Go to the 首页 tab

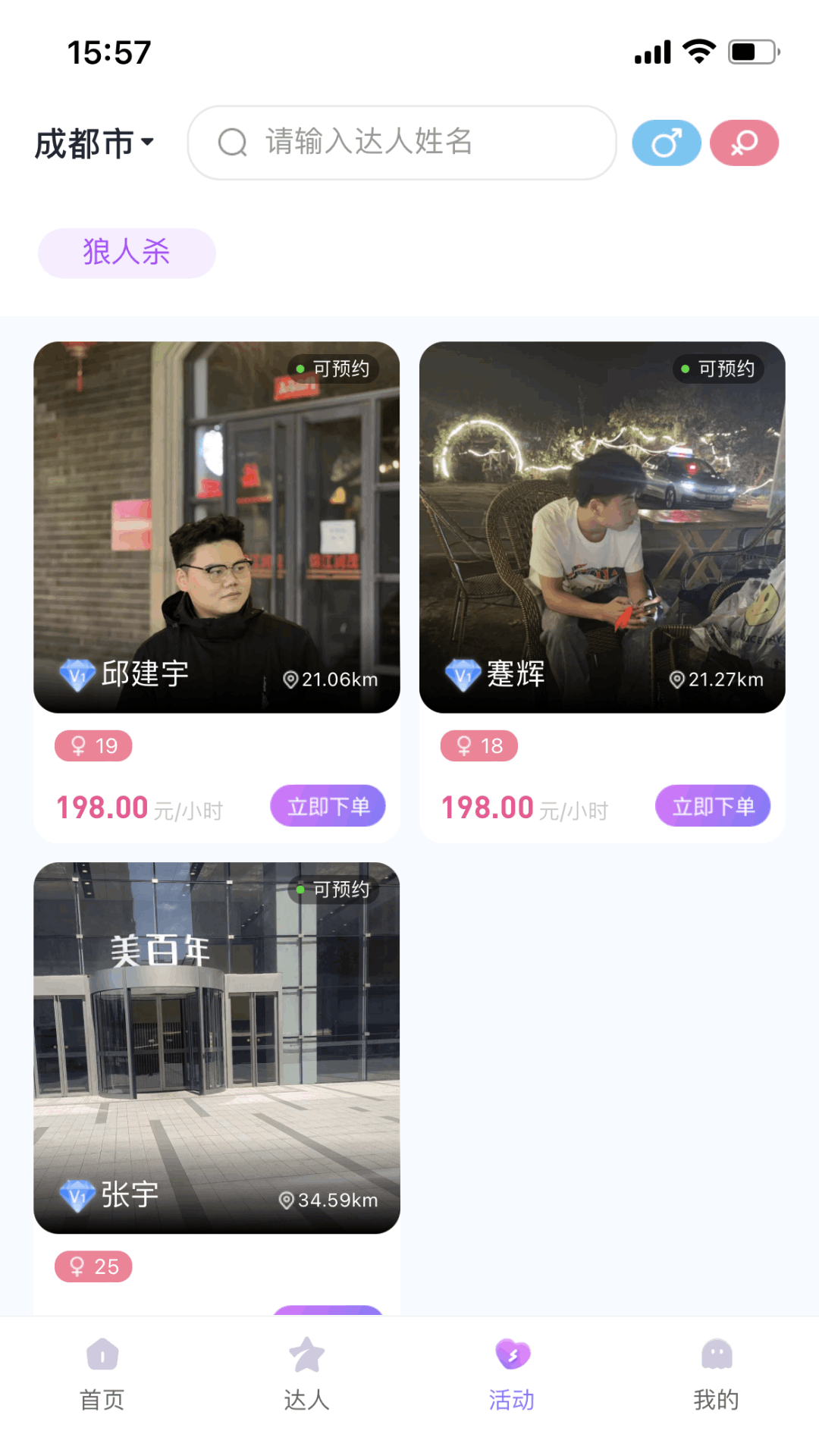[102, 1374]
